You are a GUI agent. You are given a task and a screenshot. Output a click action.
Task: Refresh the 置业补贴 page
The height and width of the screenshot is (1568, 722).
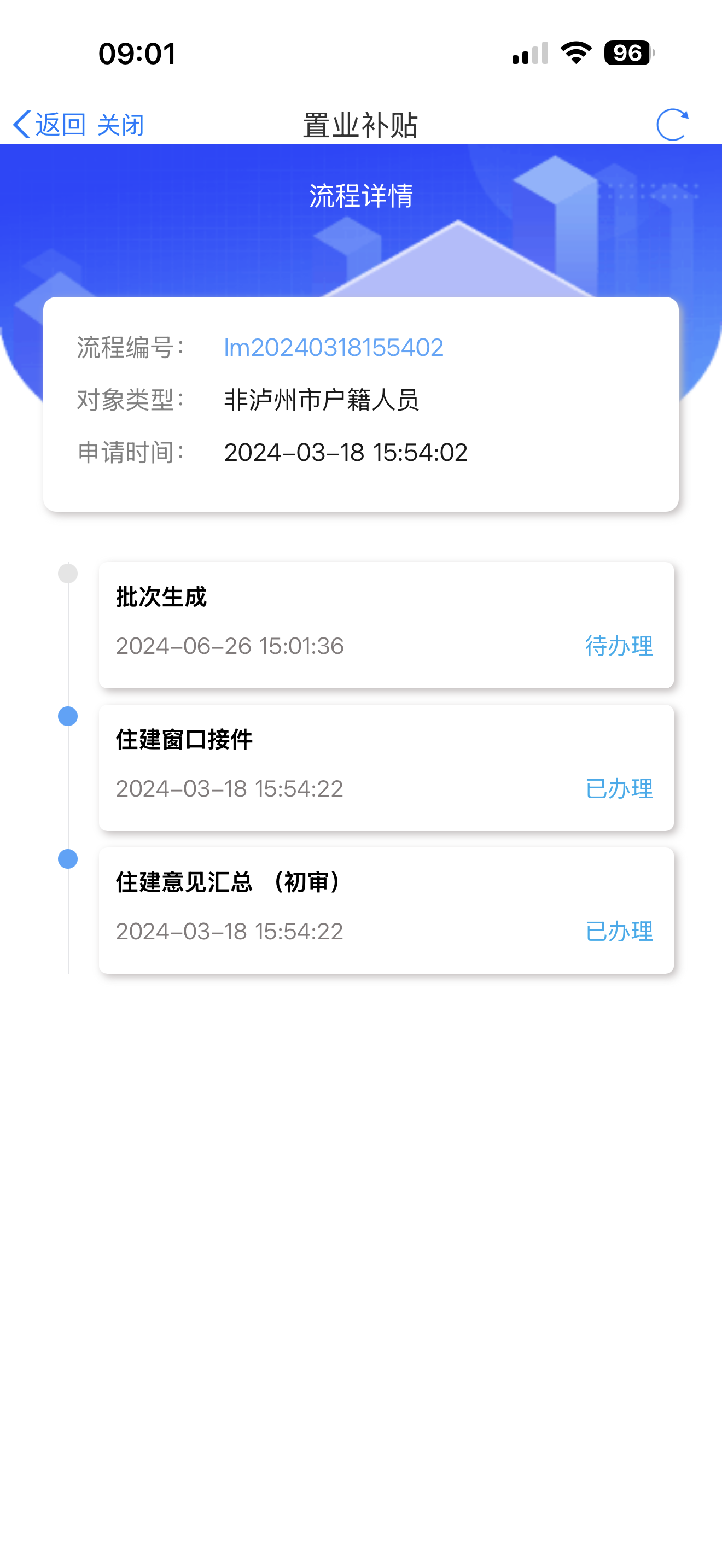tap(672, 125)
